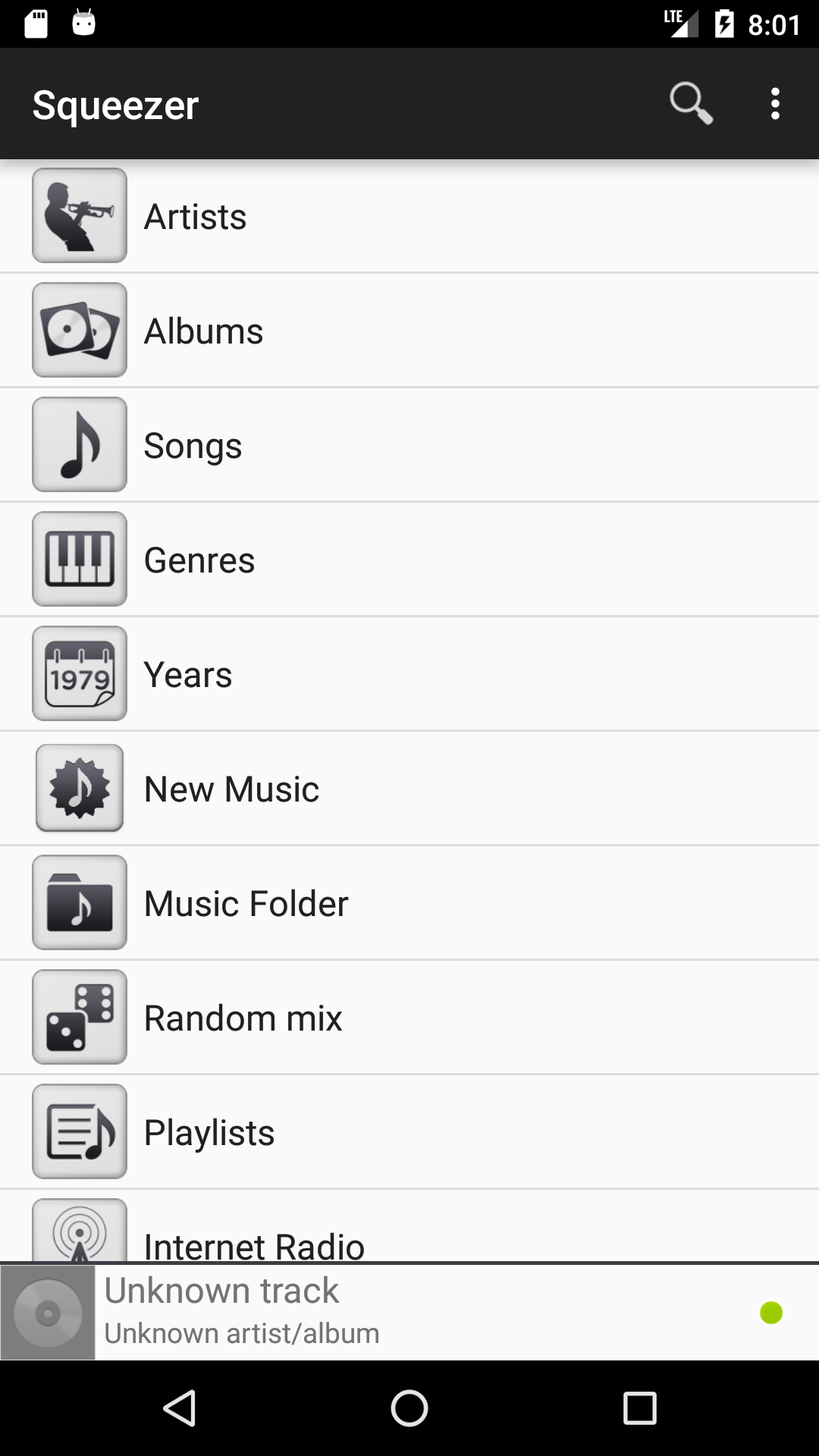This screenshot has height=1456, width=819.
Task: Tap the album art thumbnail
Action: pos(48,1310)
